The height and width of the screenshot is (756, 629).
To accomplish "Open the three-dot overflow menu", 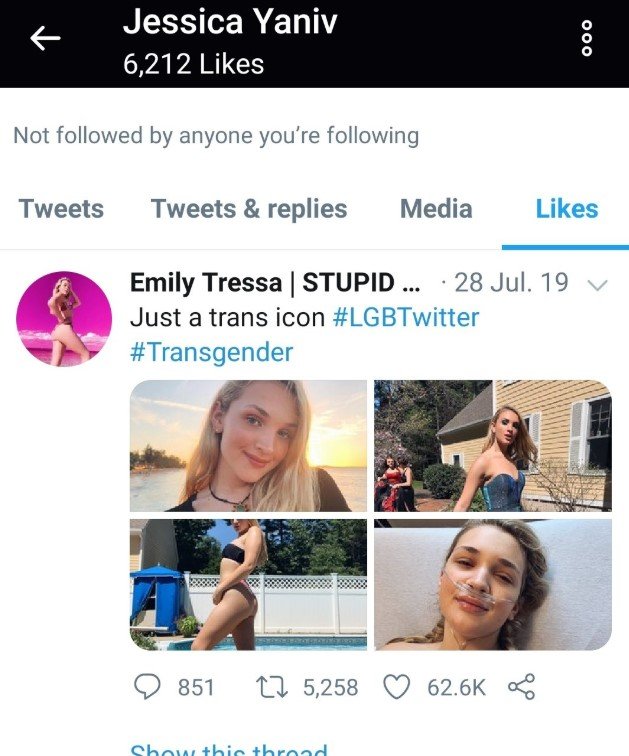I will tap(587, 38).
